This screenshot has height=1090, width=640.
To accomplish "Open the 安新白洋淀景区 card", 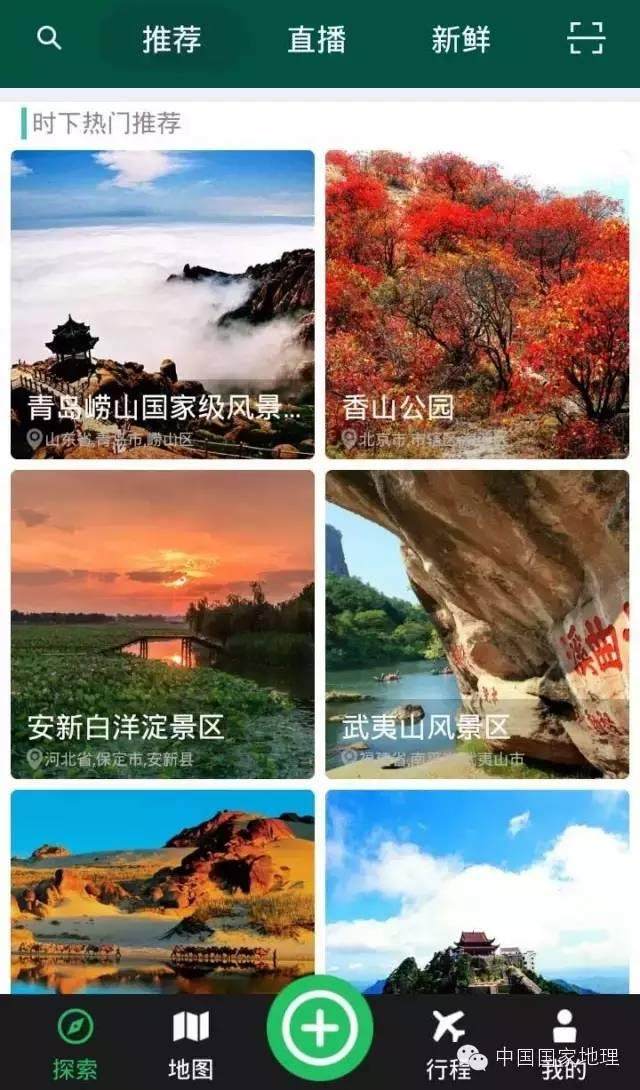I will tap(163, 624).
